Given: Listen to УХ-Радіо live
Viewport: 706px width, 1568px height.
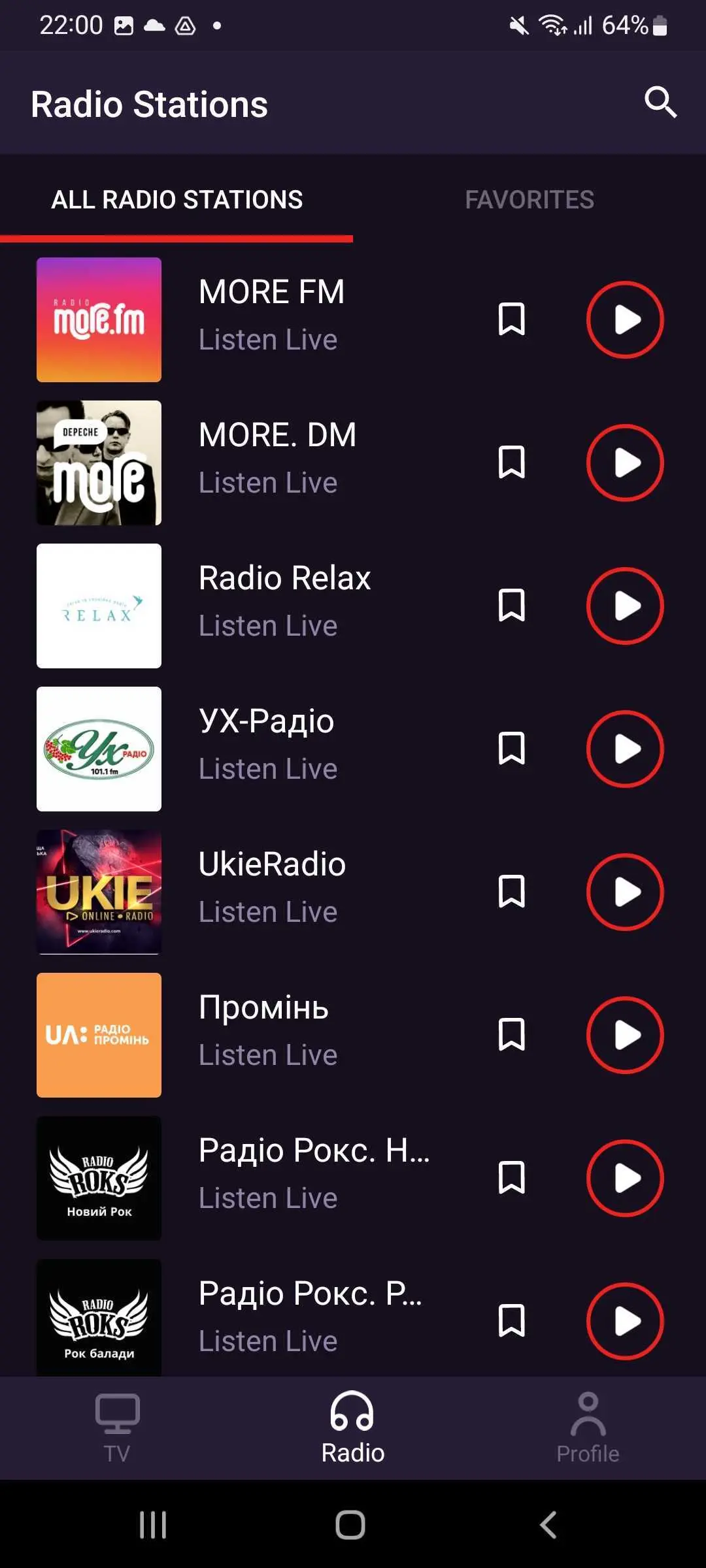Looking at the screenshot, I should 625,749.
